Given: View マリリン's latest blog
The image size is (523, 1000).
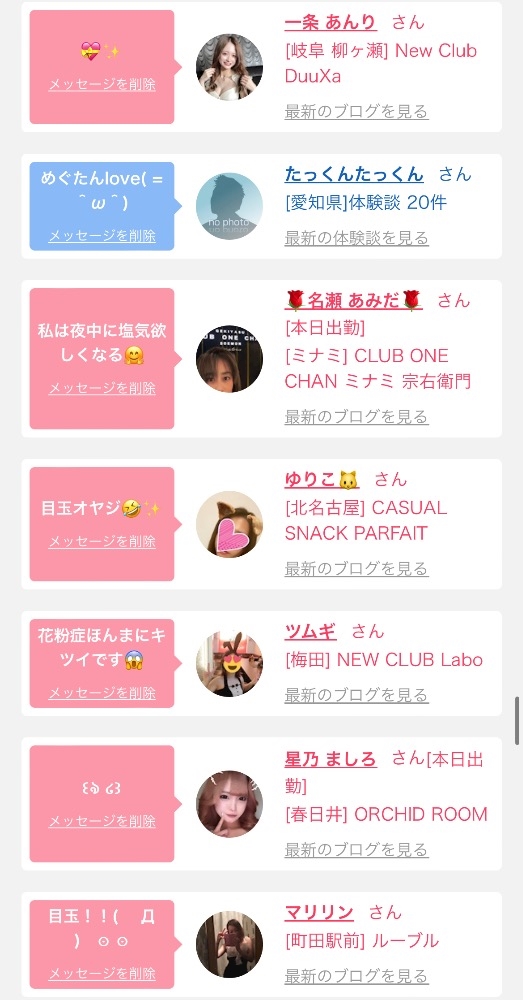Looking at the screenshot, I should 356,976.
